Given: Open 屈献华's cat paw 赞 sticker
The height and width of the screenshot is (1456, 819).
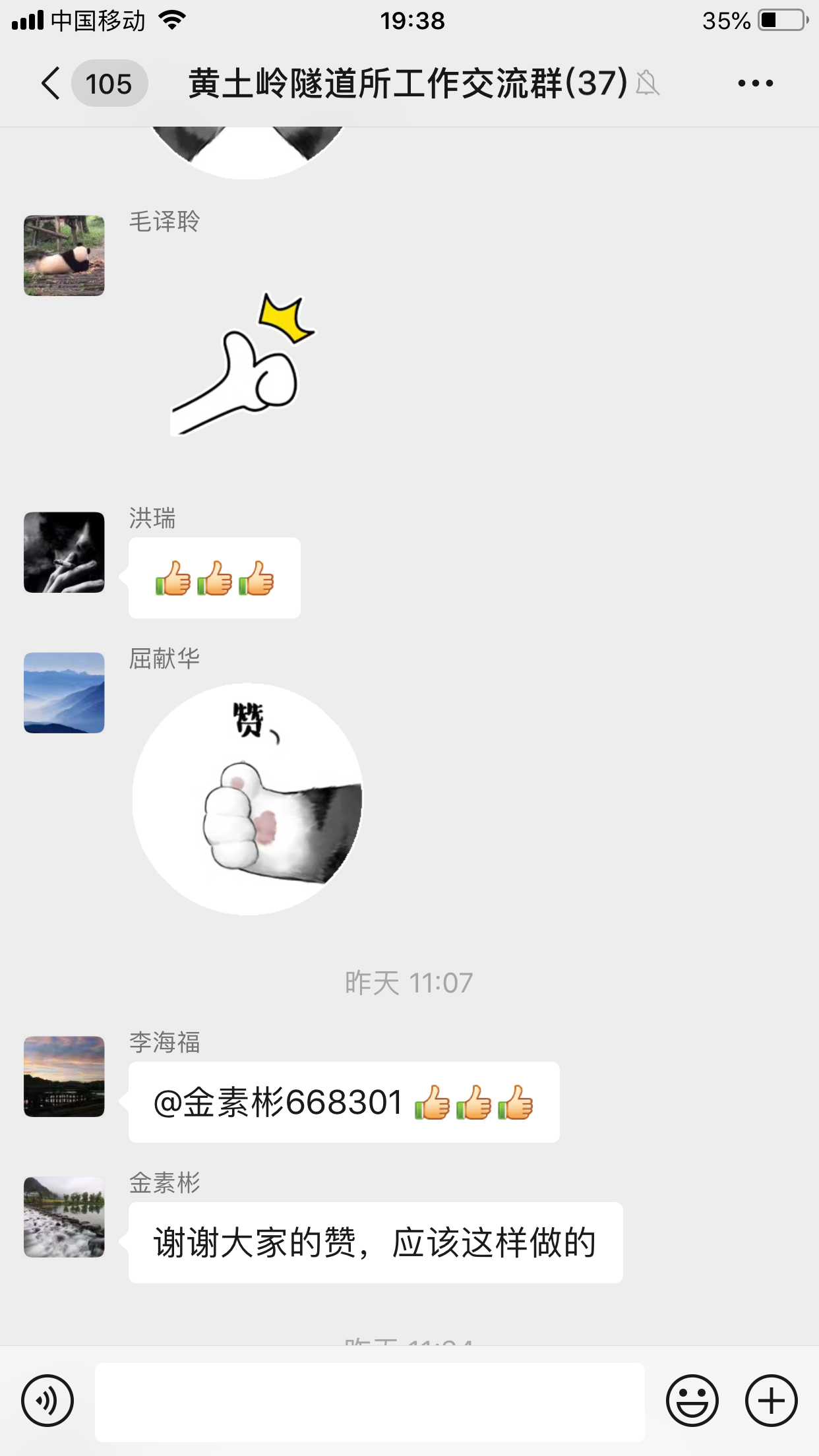Looking at the screenshot, I should 248,799.
